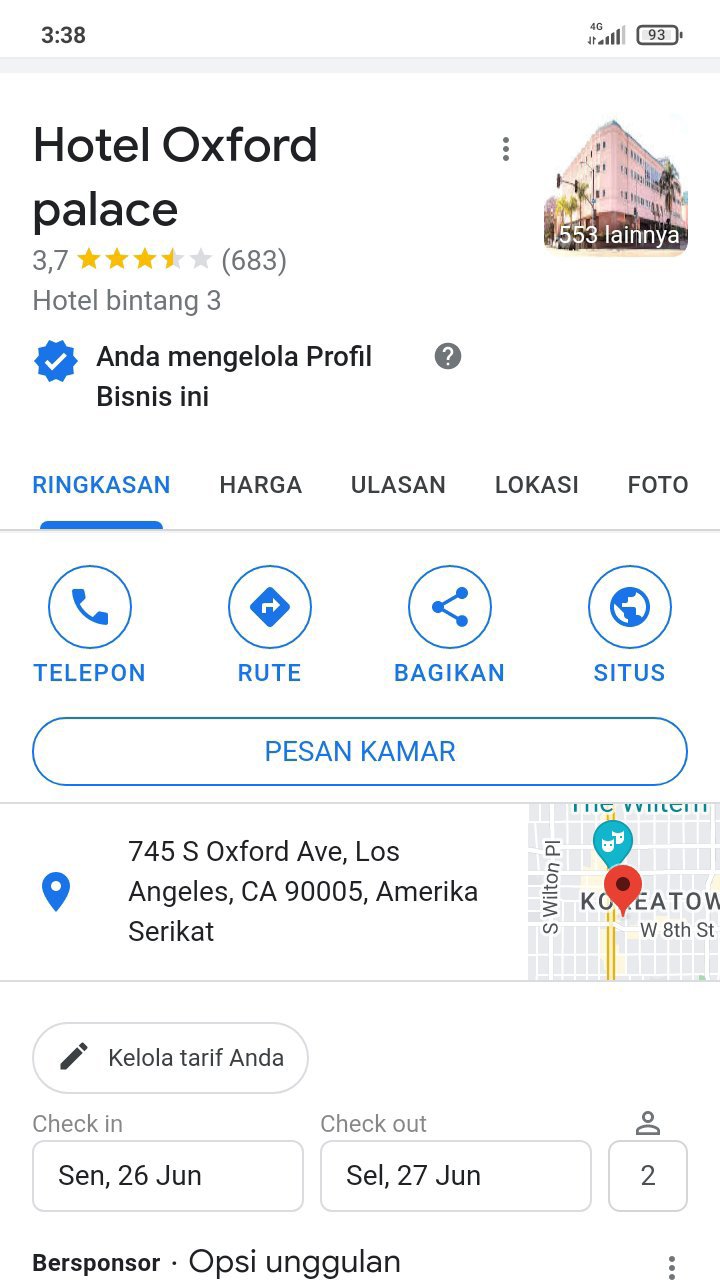Tap PESAN KAMAR to book a room

(360, 752)
